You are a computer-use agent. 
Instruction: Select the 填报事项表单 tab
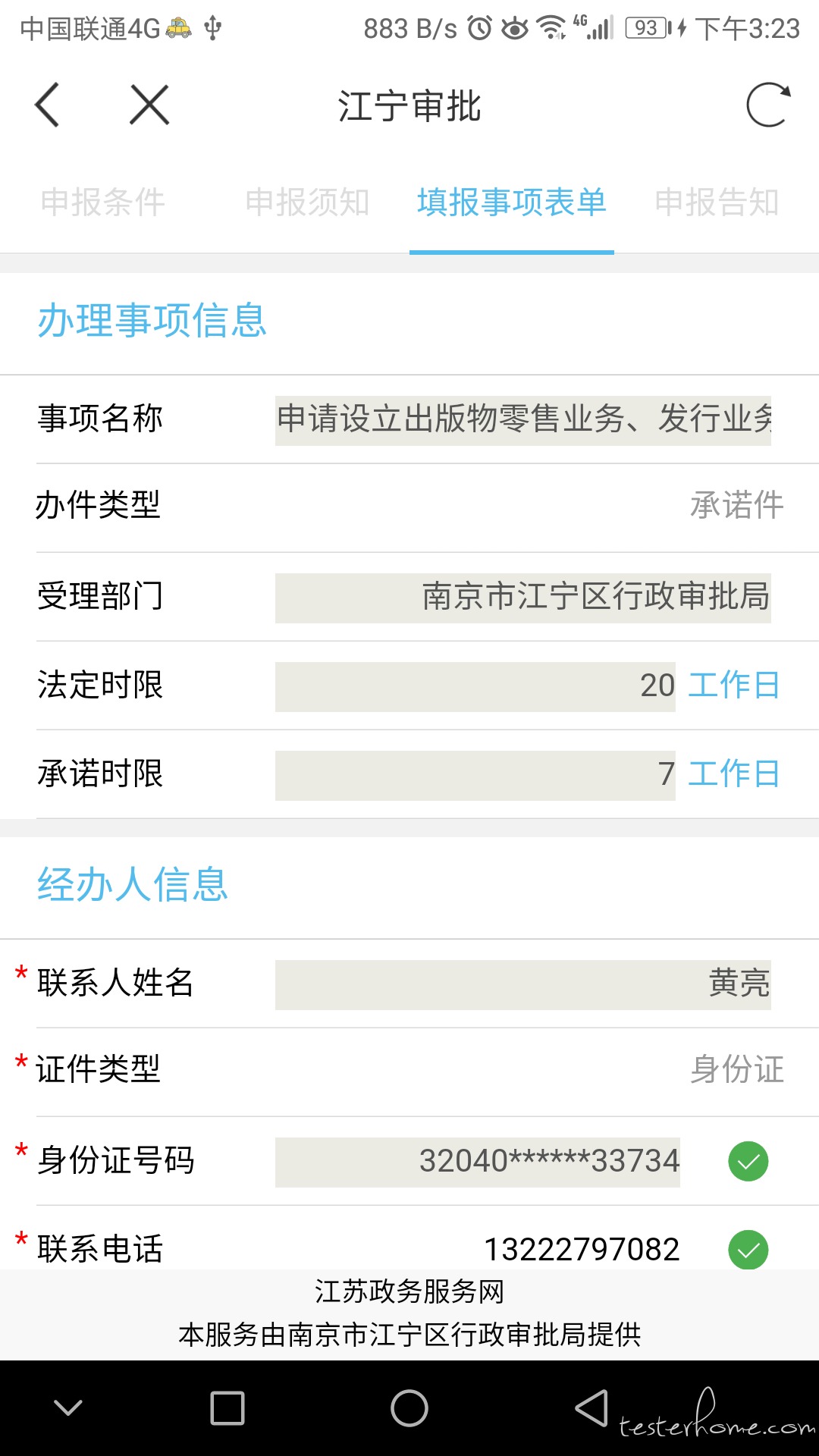click(x=512, y=202)
